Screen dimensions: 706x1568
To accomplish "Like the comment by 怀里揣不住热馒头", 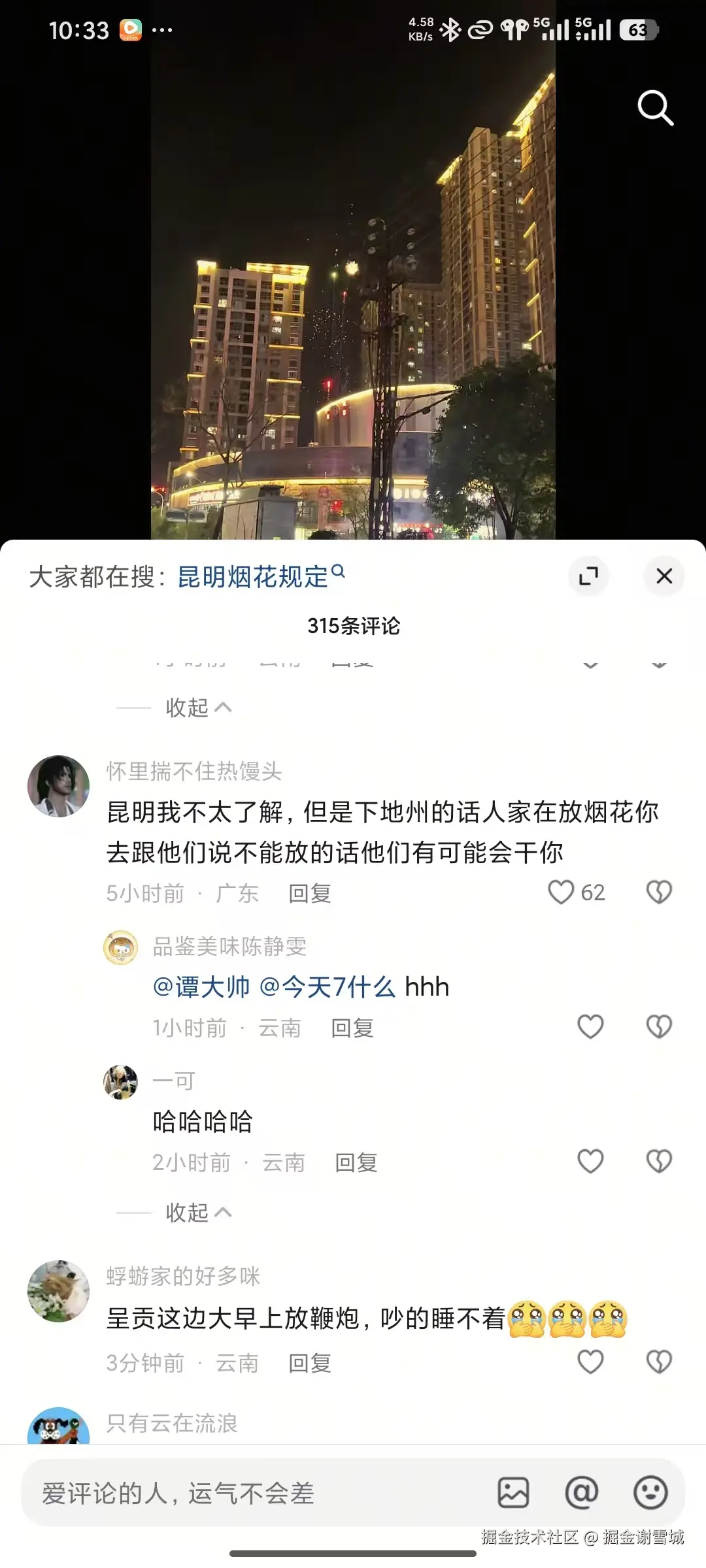I will 562,892.
